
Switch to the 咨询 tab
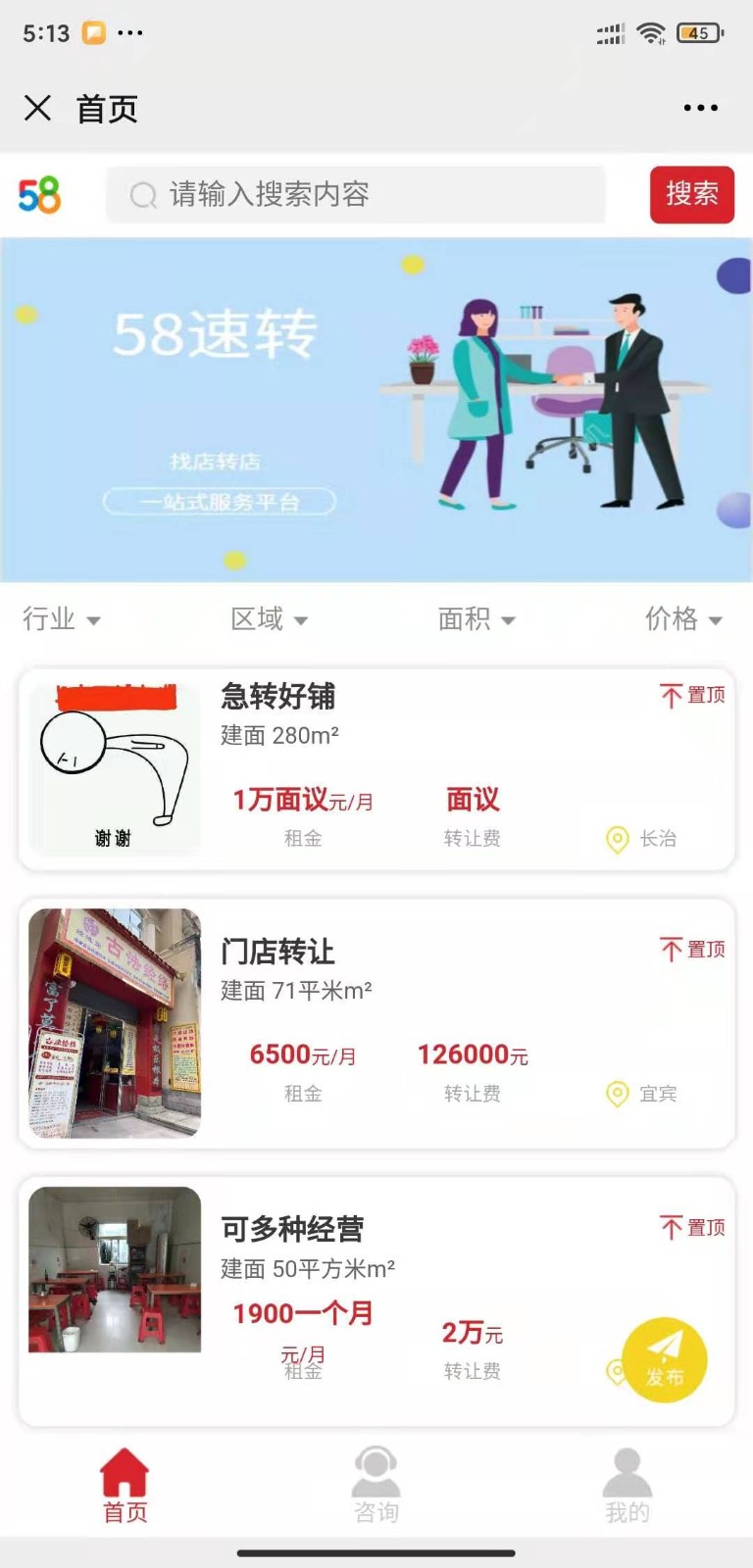tap(376, 1486)
